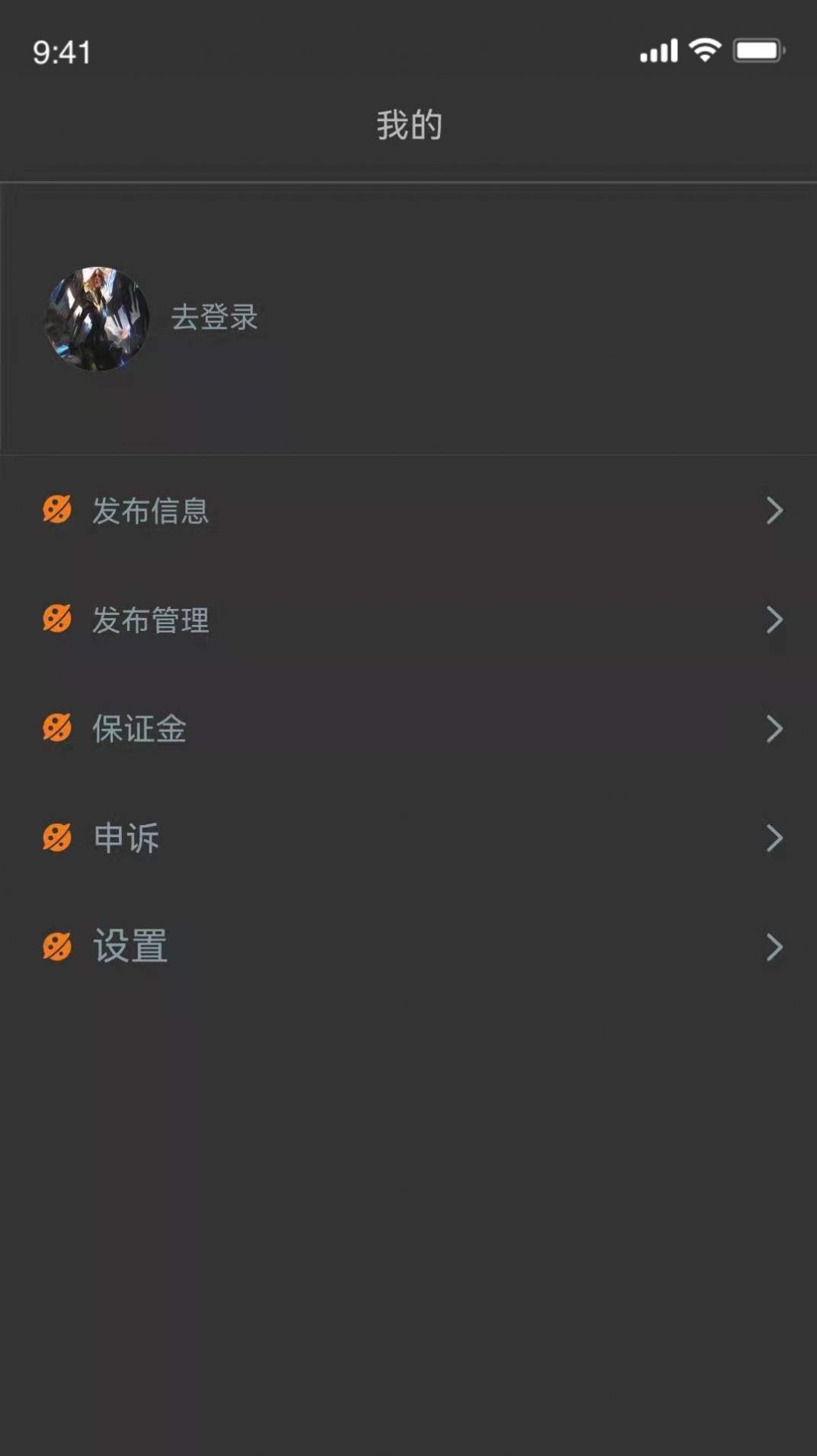Tap the profile avatar picture
The width and height of the screenshot is (817, 1456).
point(97,319)
